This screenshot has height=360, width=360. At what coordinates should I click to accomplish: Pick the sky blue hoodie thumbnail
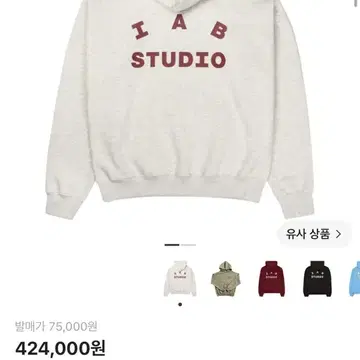tap(354, 279)
